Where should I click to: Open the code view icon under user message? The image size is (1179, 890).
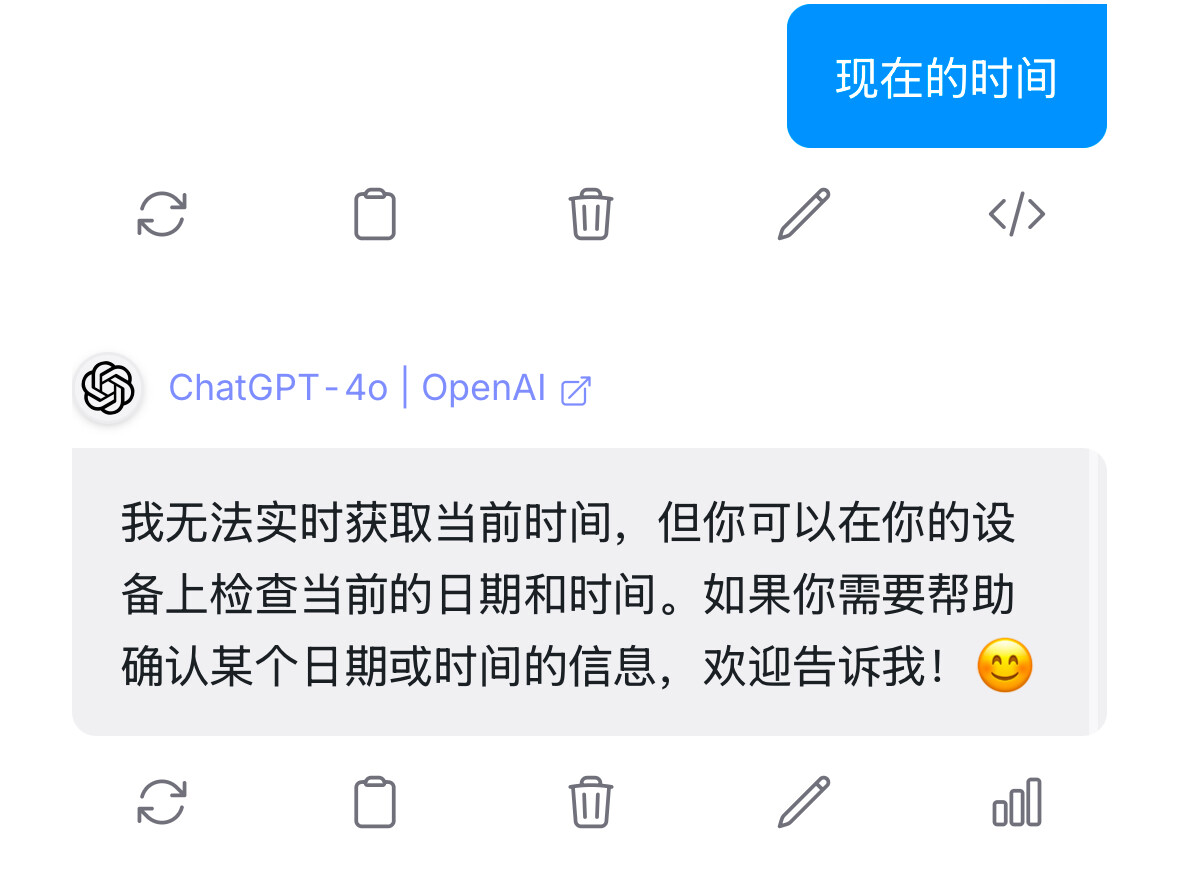tap(1017, 214)
